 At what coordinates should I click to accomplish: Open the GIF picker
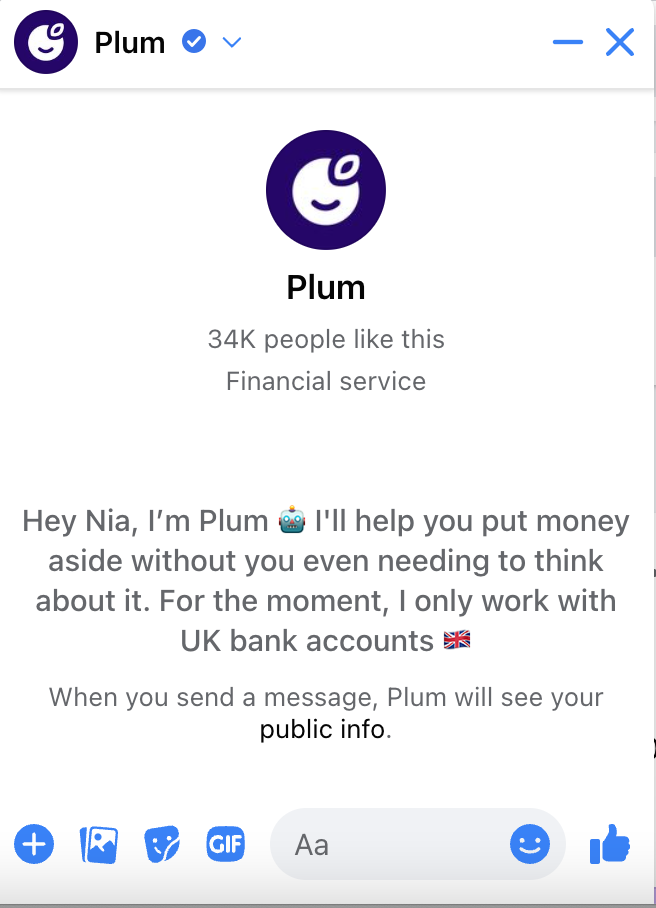click(225, 845)
